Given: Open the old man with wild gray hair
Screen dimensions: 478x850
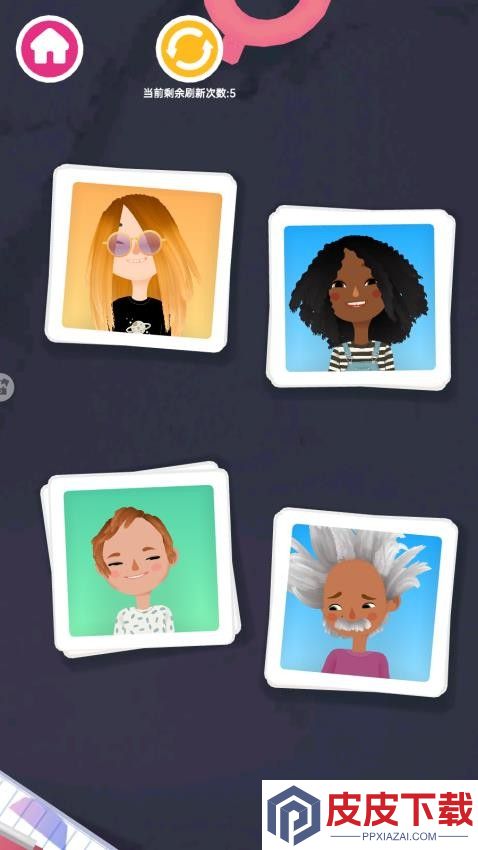Looking at the screenshot, I should click(x=361, y=602).
